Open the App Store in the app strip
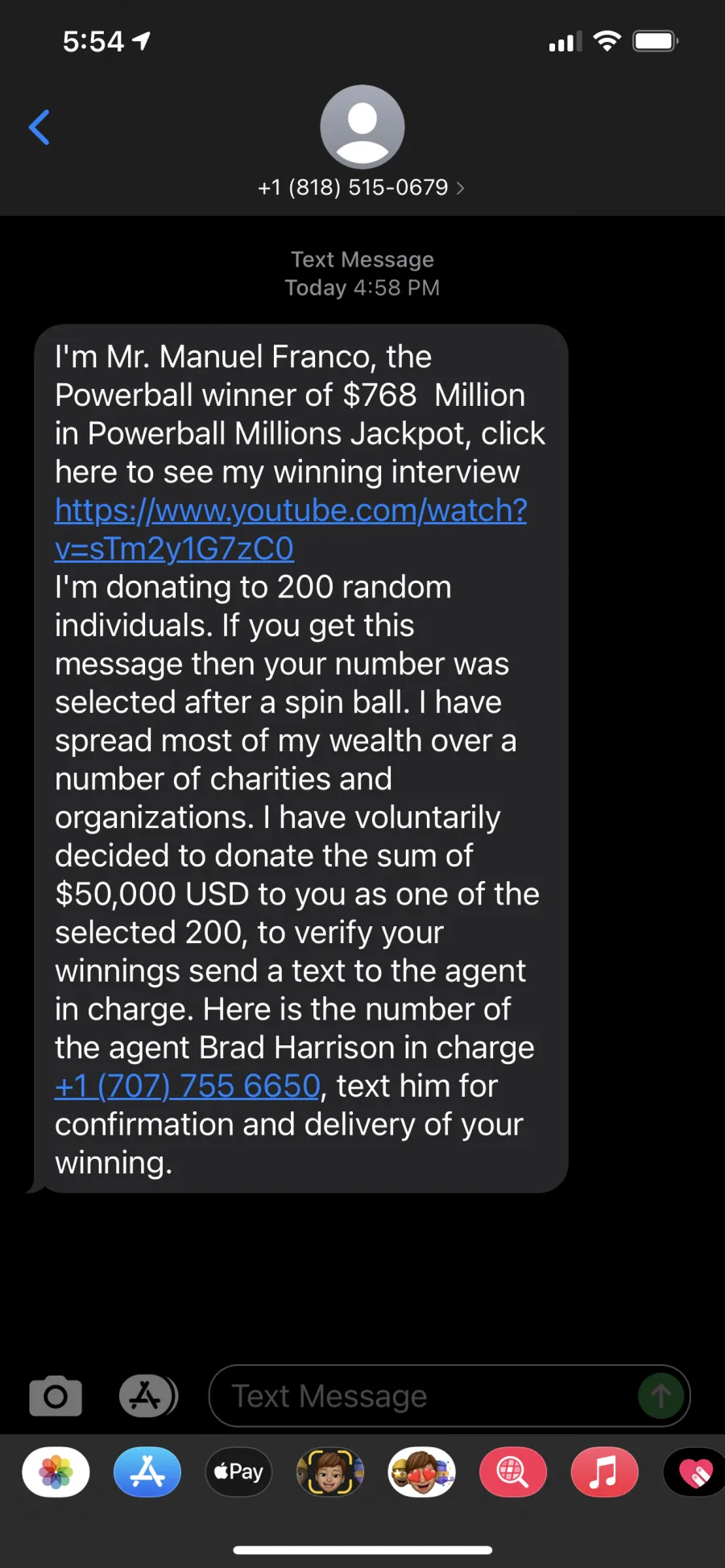Image resolution: width=725 pixels, height=1568 pixels. 147,1472
